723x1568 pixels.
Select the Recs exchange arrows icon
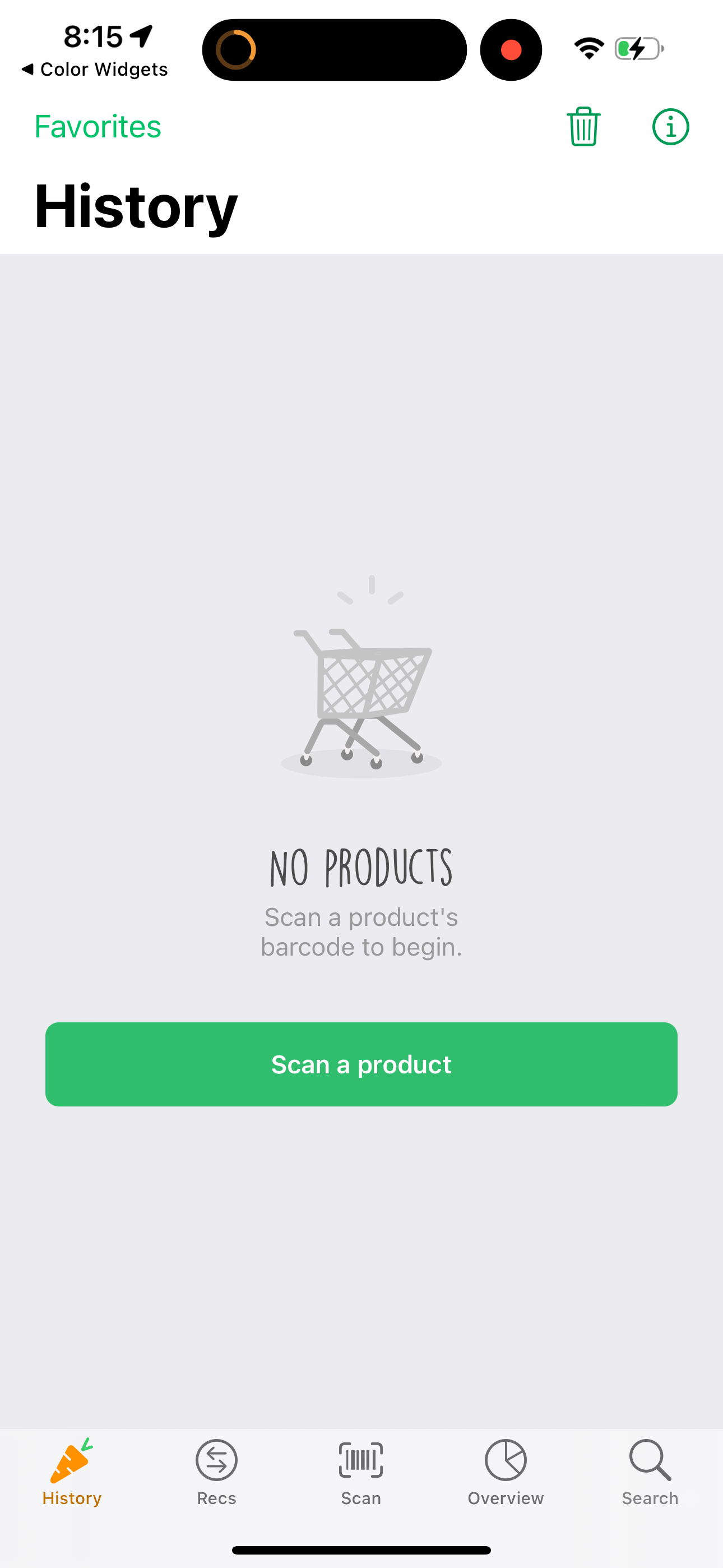[x=216, y=1460]
